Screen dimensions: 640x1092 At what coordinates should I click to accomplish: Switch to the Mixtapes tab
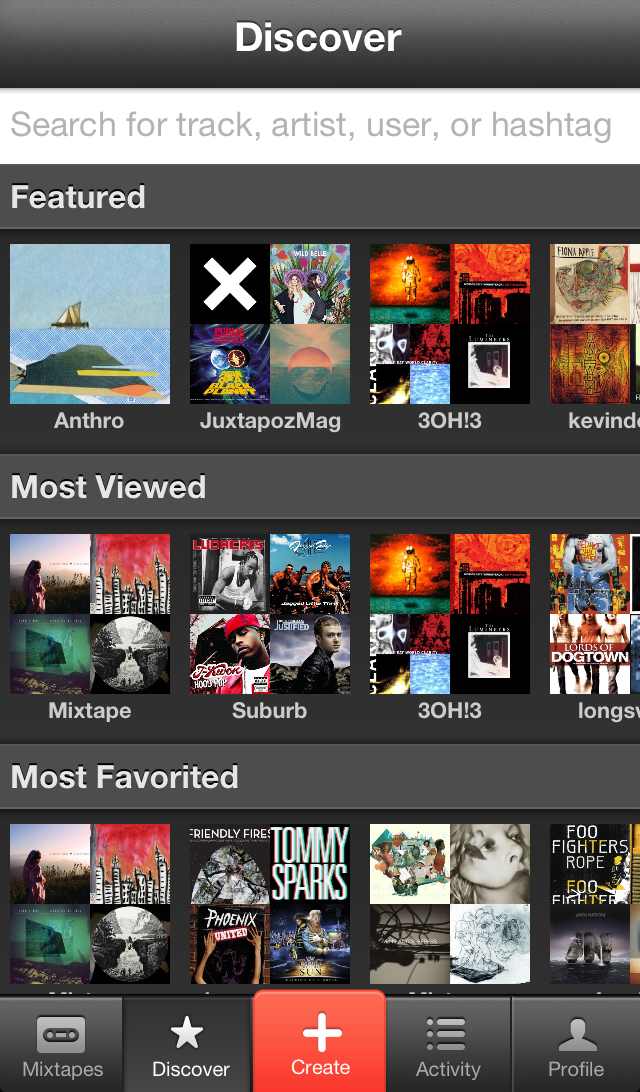tap(62, 1046)
